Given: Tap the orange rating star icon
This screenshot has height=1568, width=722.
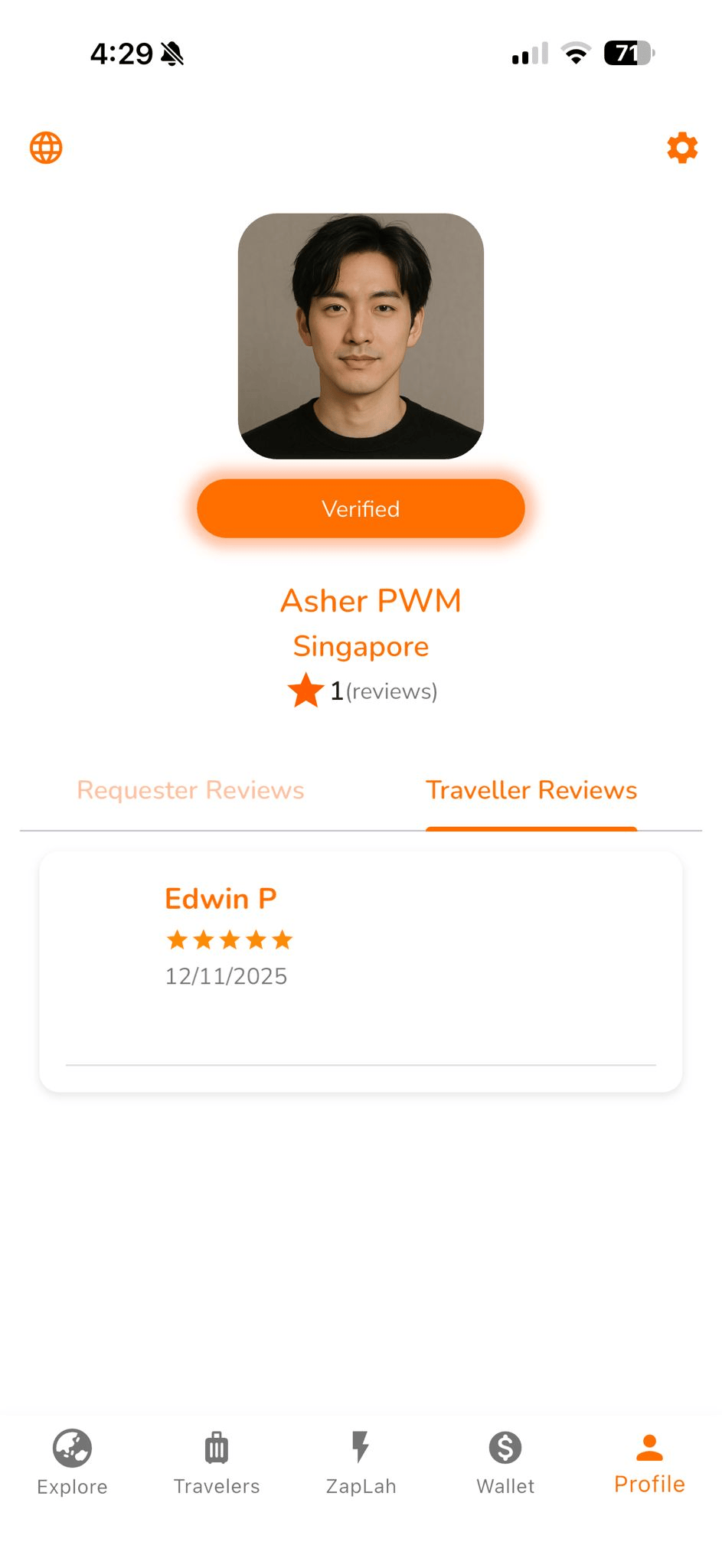Looking at the screenshot, I should click(x=305, y=690).
